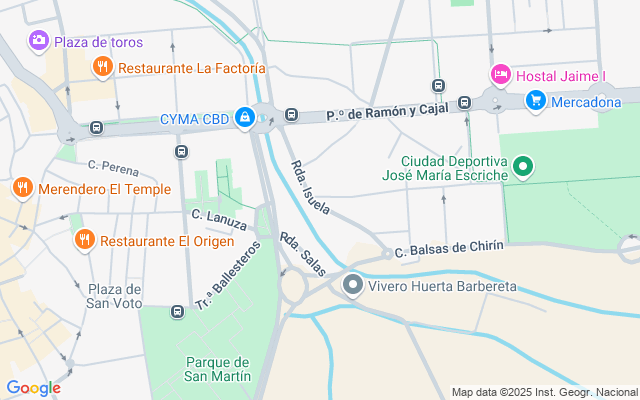Tap the CYMA CBD shop marker
The image size is (640, 400).
tap(245, 119)
